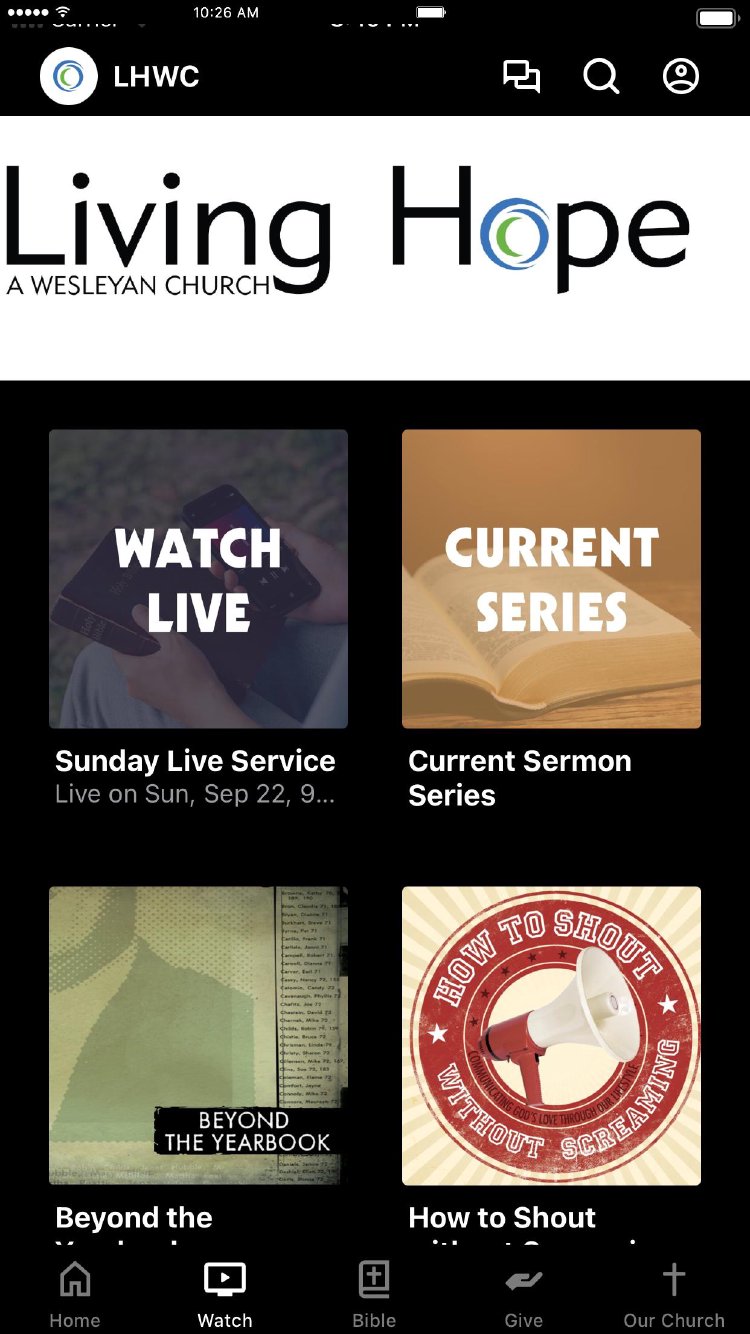
Task: Open the user profile icon
Action: (681, 77)
